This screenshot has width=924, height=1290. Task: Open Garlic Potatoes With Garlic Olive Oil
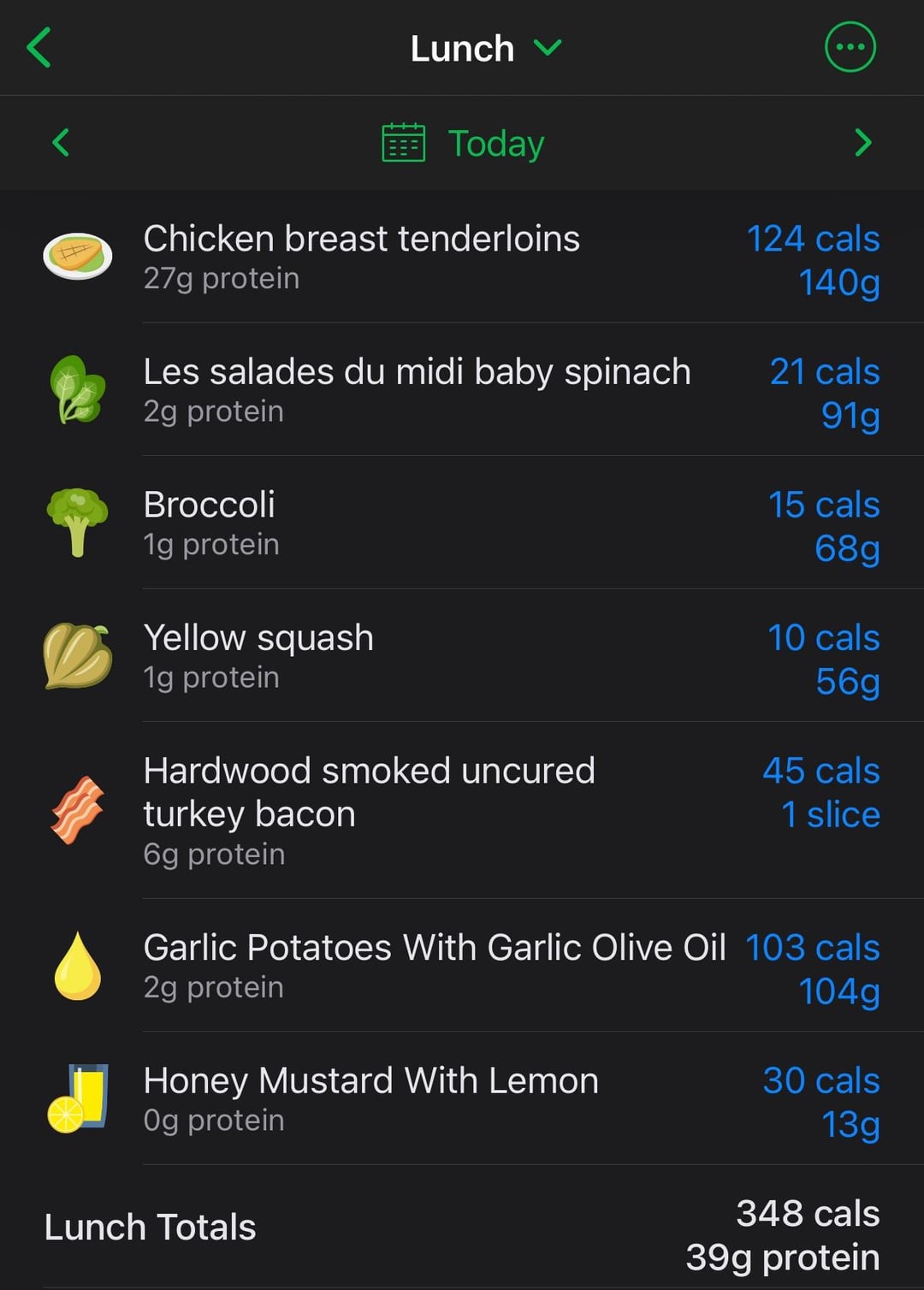point(462,966)
